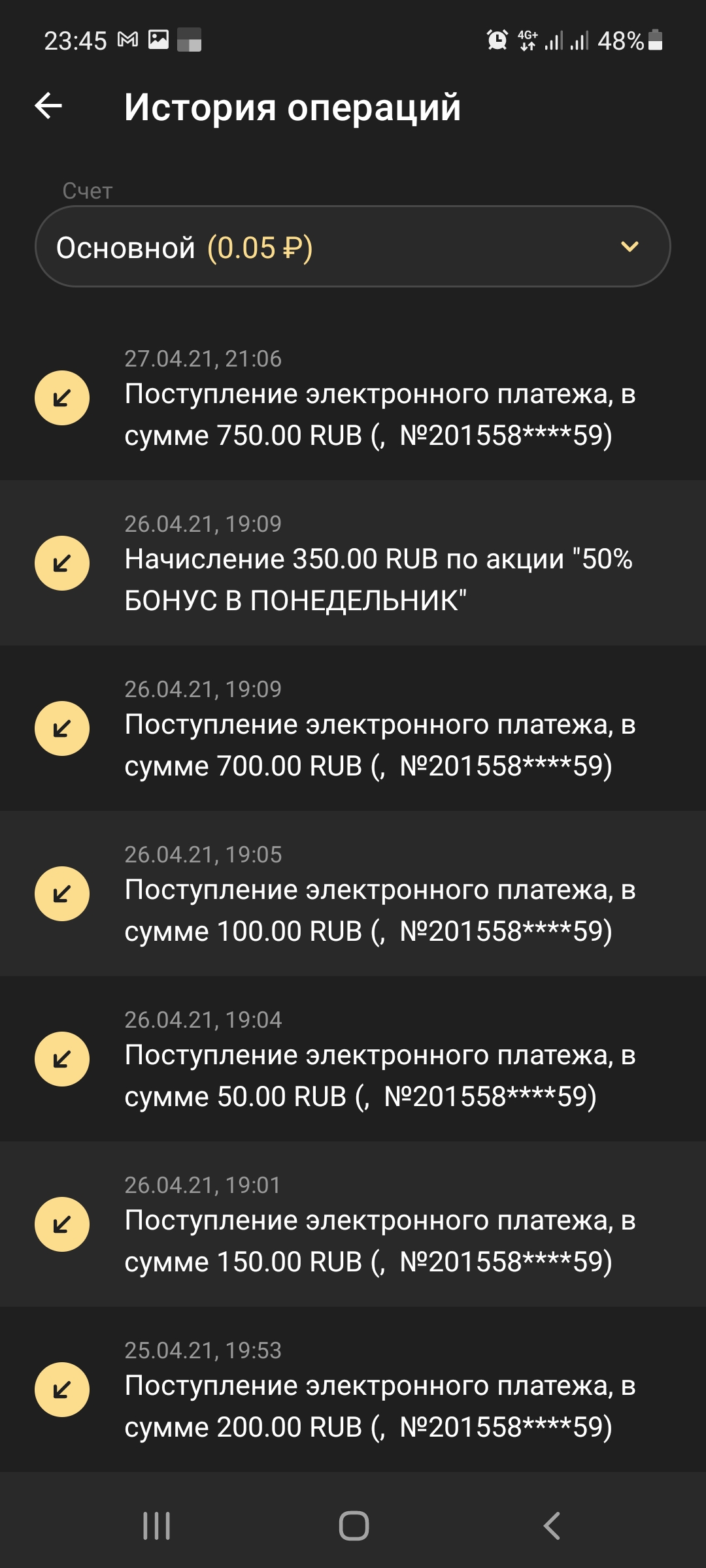This screenshot has height=1568, width=706.
Task: Select the 700.00 RUB payment at 19:09
Action: (353, 728)
